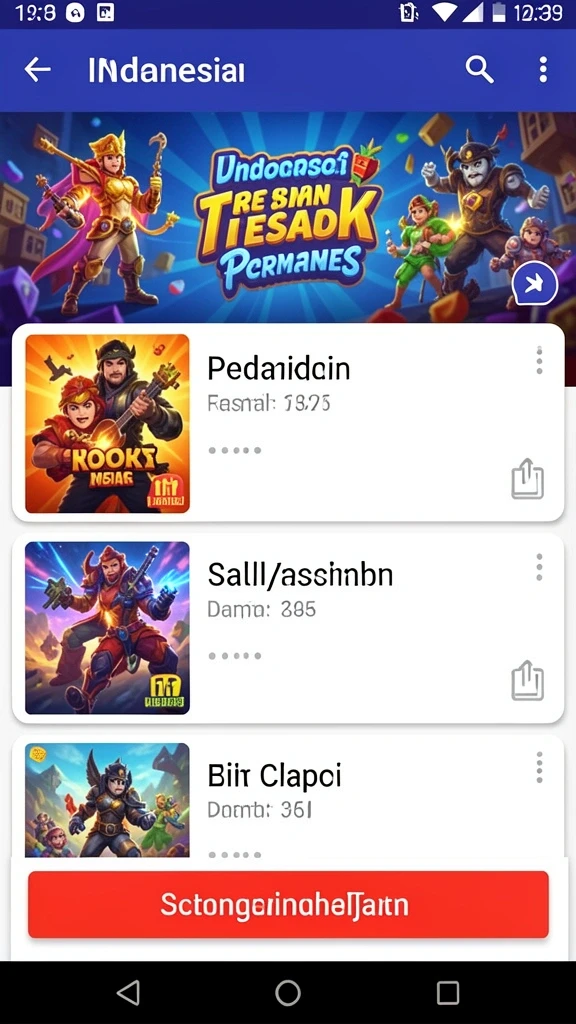This screenshot has height=1024, width=576.
Task: Share the Salll/assnnbn game
Action: click(528, 680)
